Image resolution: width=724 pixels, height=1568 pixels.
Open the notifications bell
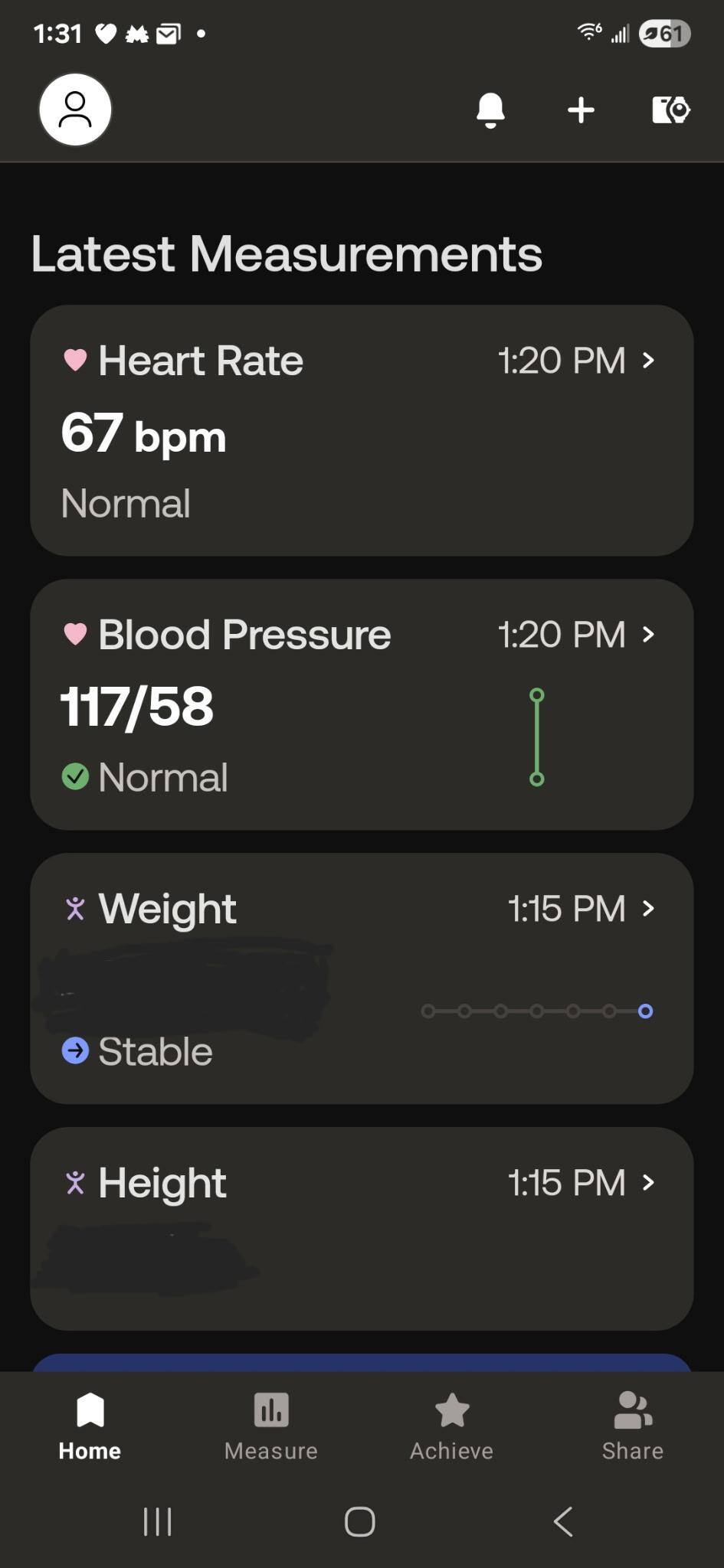pos(490,110)
